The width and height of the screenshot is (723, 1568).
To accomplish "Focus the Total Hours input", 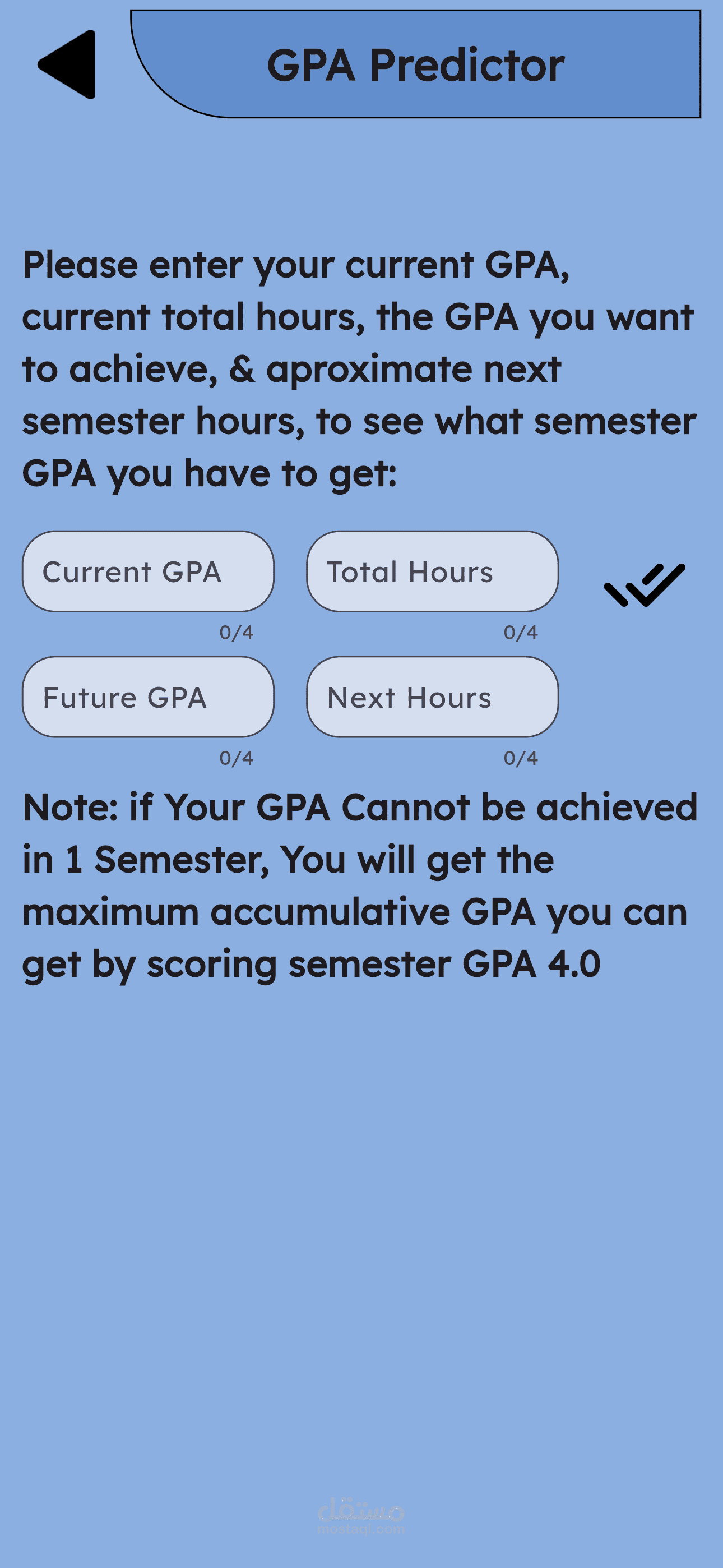I will [432, 571].
